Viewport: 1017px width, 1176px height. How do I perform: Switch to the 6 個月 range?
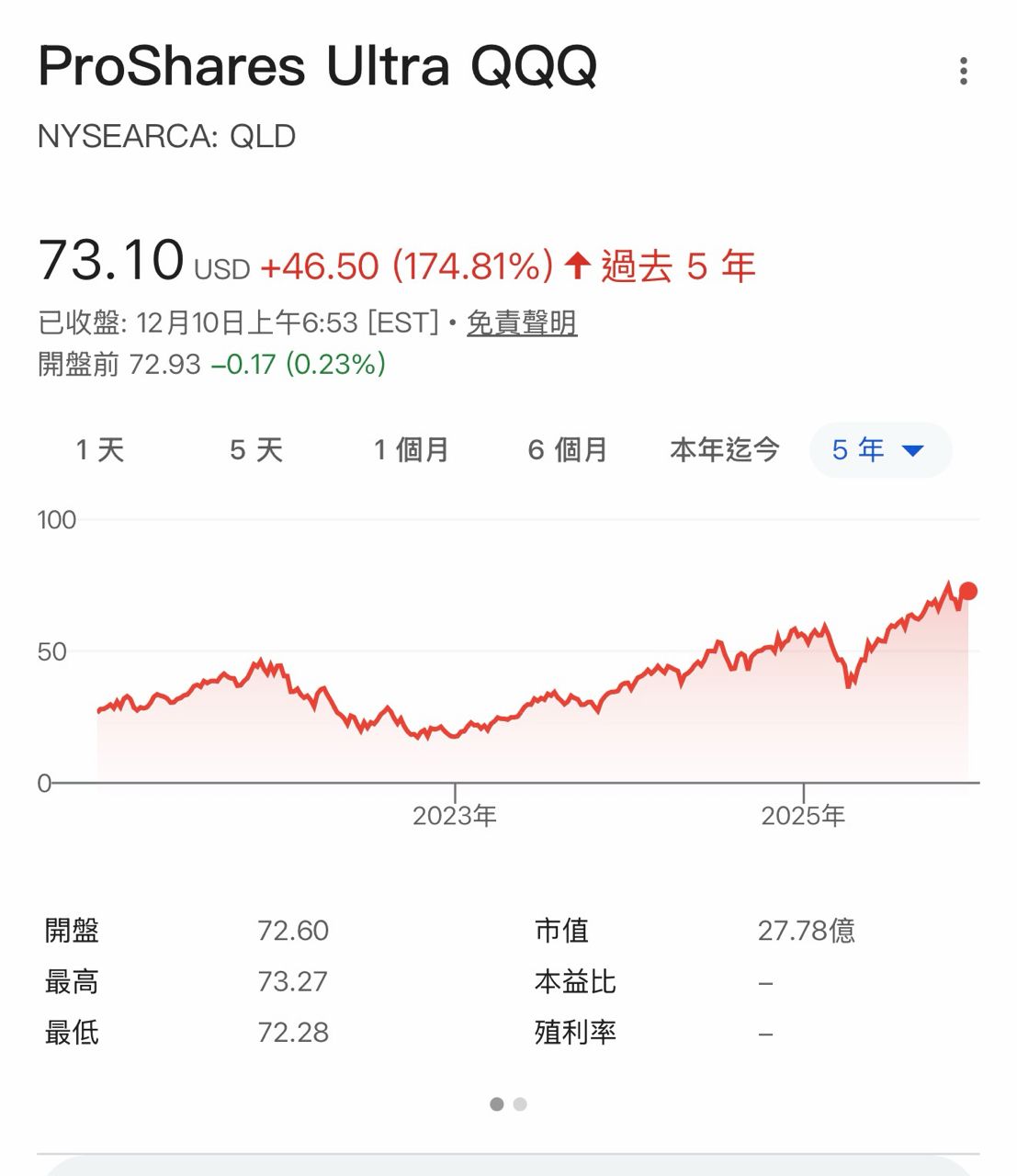pyautogui.click(x=567, y=450)
